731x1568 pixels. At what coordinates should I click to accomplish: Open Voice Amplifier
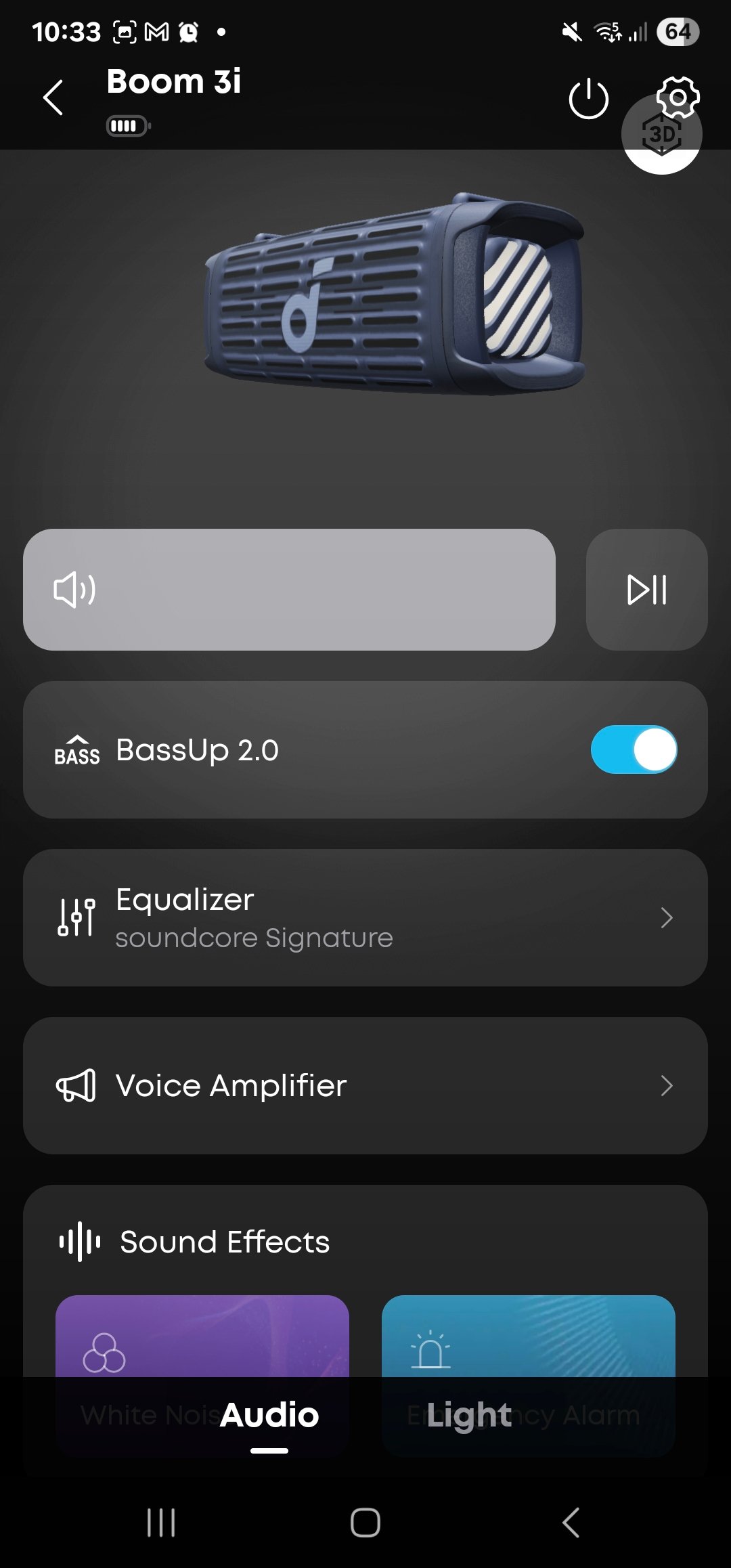(x=365, y=1085)
